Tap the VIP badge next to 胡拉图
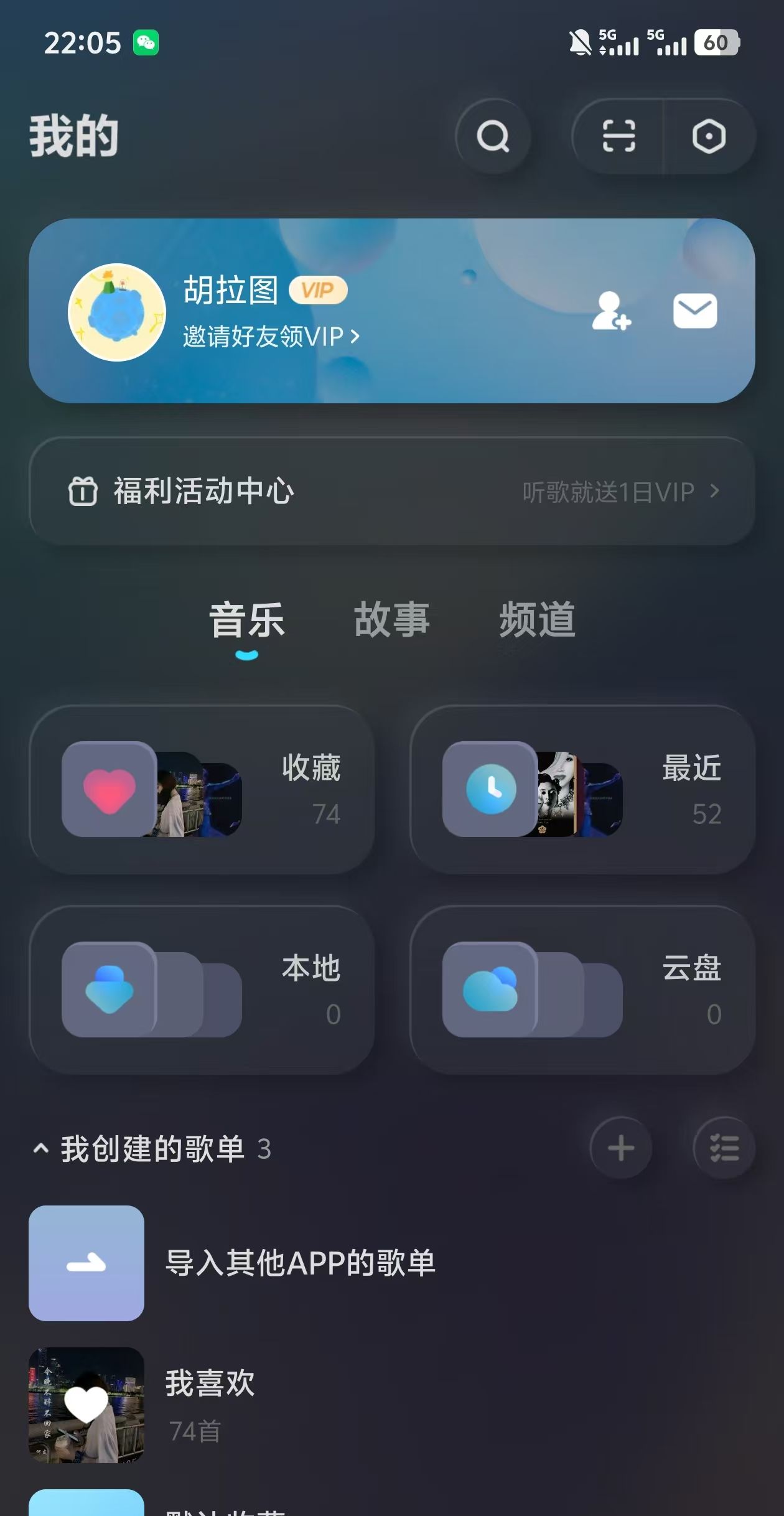The image size is (784, 1516). (x=319, y=290)
